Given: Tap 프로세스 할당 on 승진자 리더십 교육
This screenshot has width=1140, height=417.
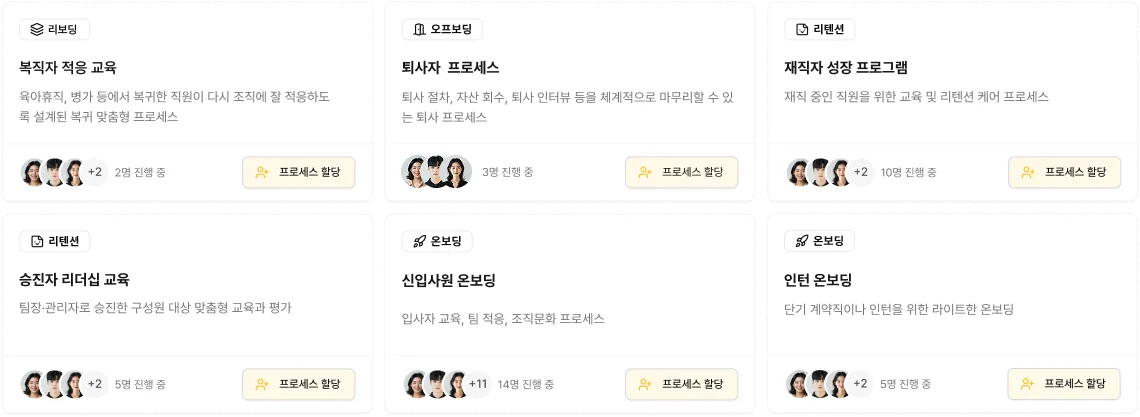Looking at the screenshot, I should pyautogui.click(x=298, y=384).
